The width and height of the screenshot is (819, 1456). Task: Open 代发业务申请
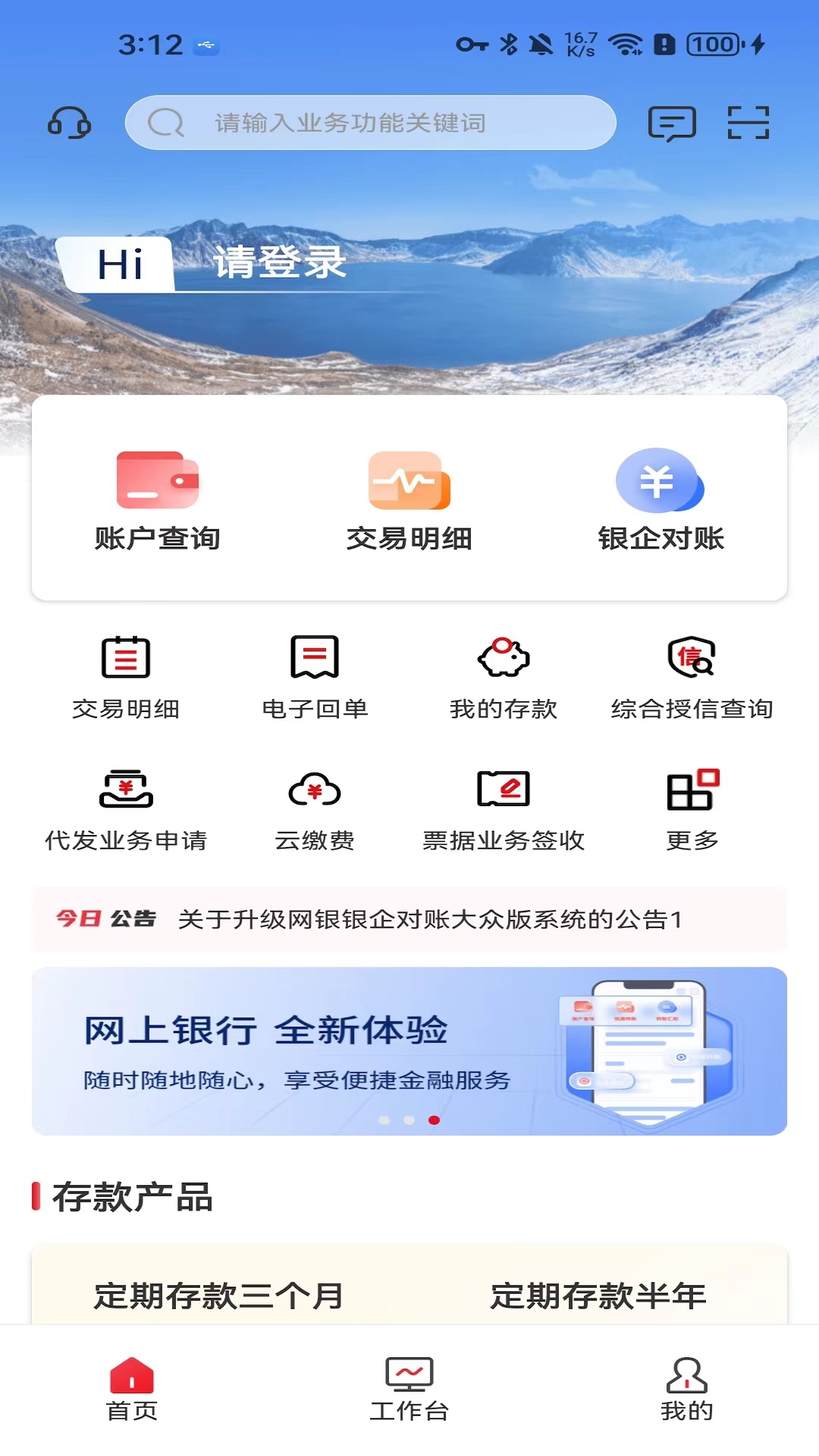[126, 808]
